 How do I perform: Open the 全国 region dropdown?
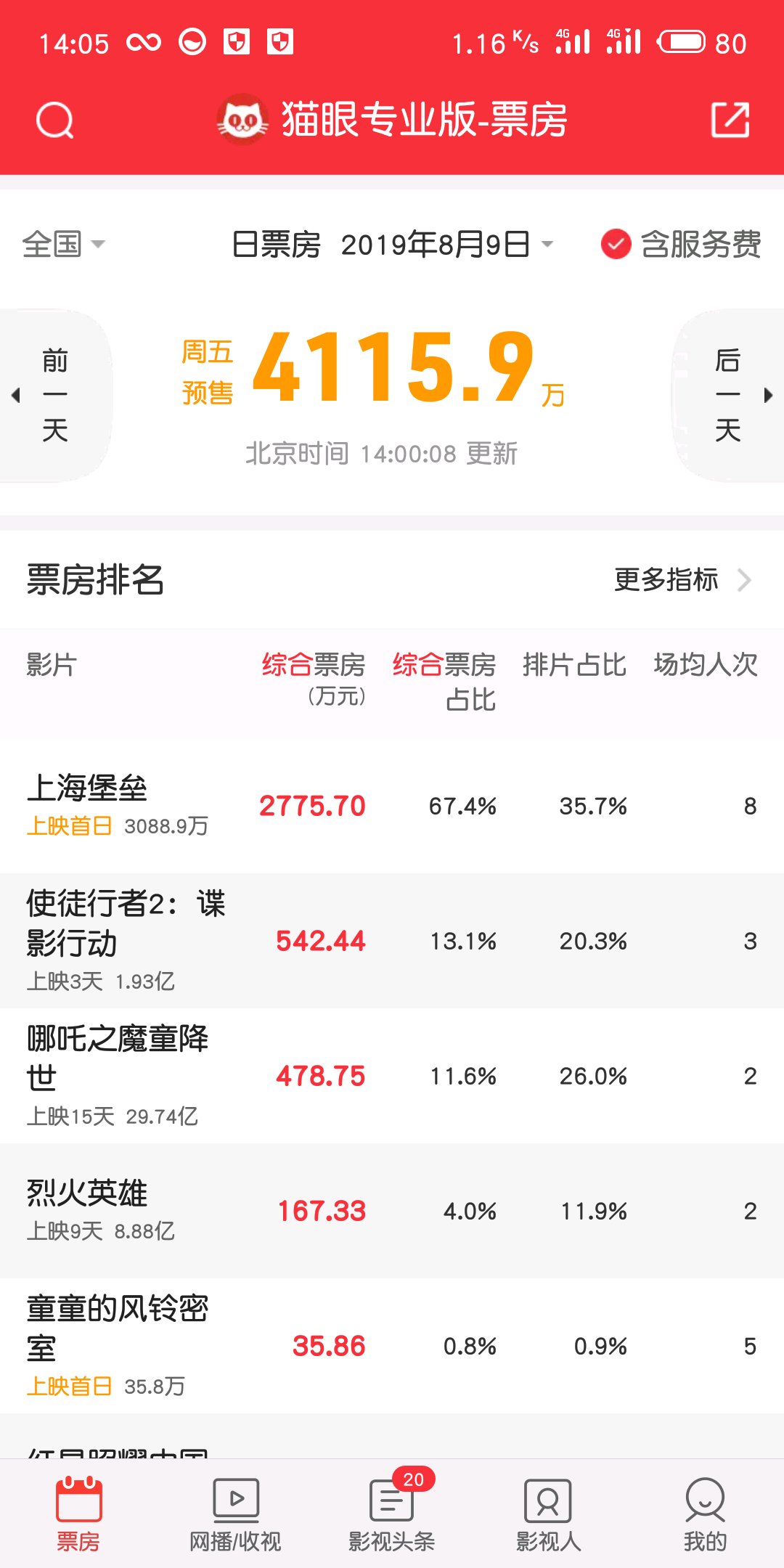[64, 244]
